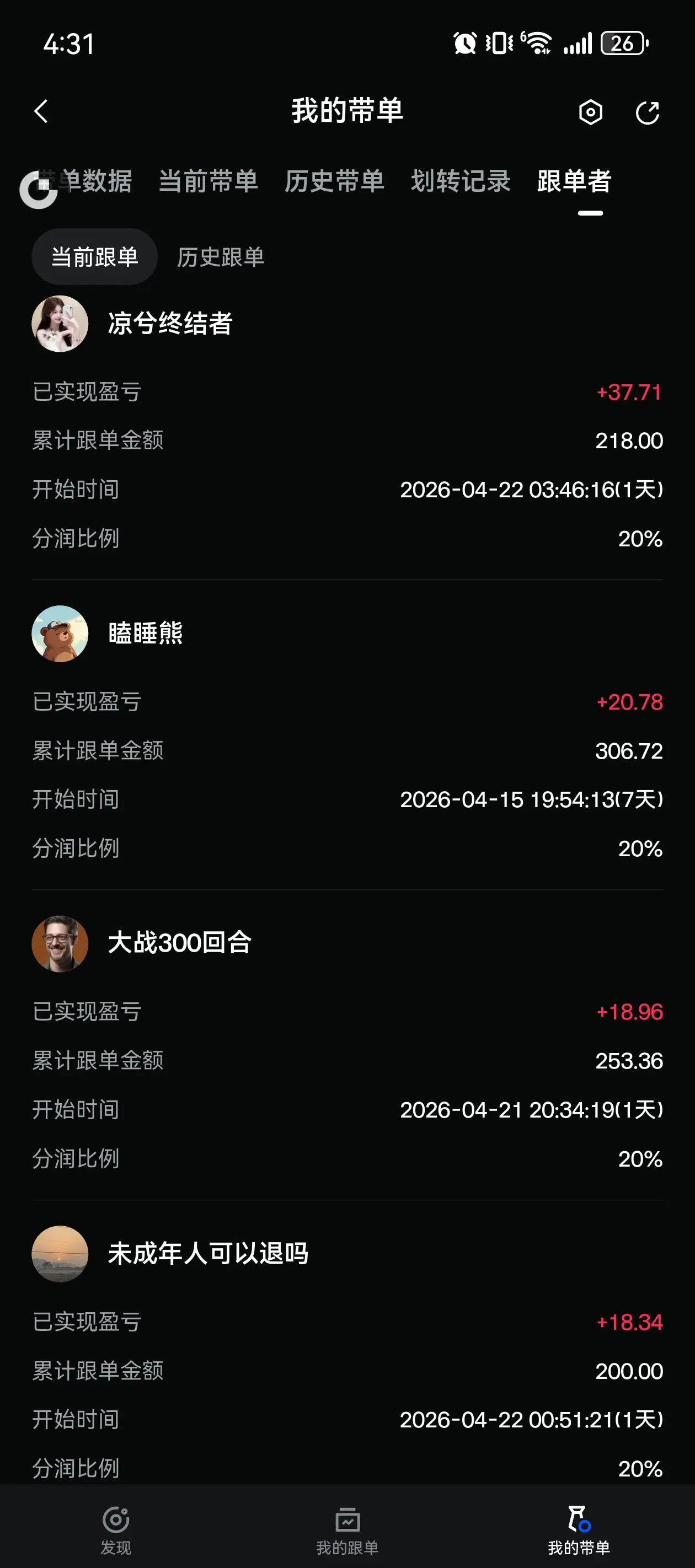Go back from 我的带单 page
695x1568 pixels.
point(41,111)
